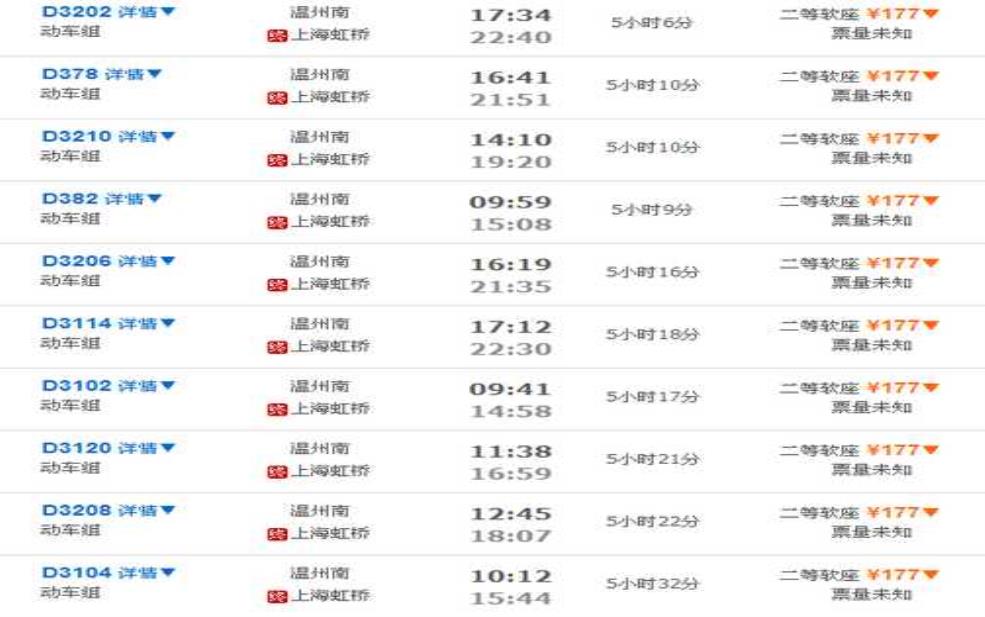This screenshot has width=985, height=617.
Task: Expand the D3120 详情 link
Action: point(146,448)
